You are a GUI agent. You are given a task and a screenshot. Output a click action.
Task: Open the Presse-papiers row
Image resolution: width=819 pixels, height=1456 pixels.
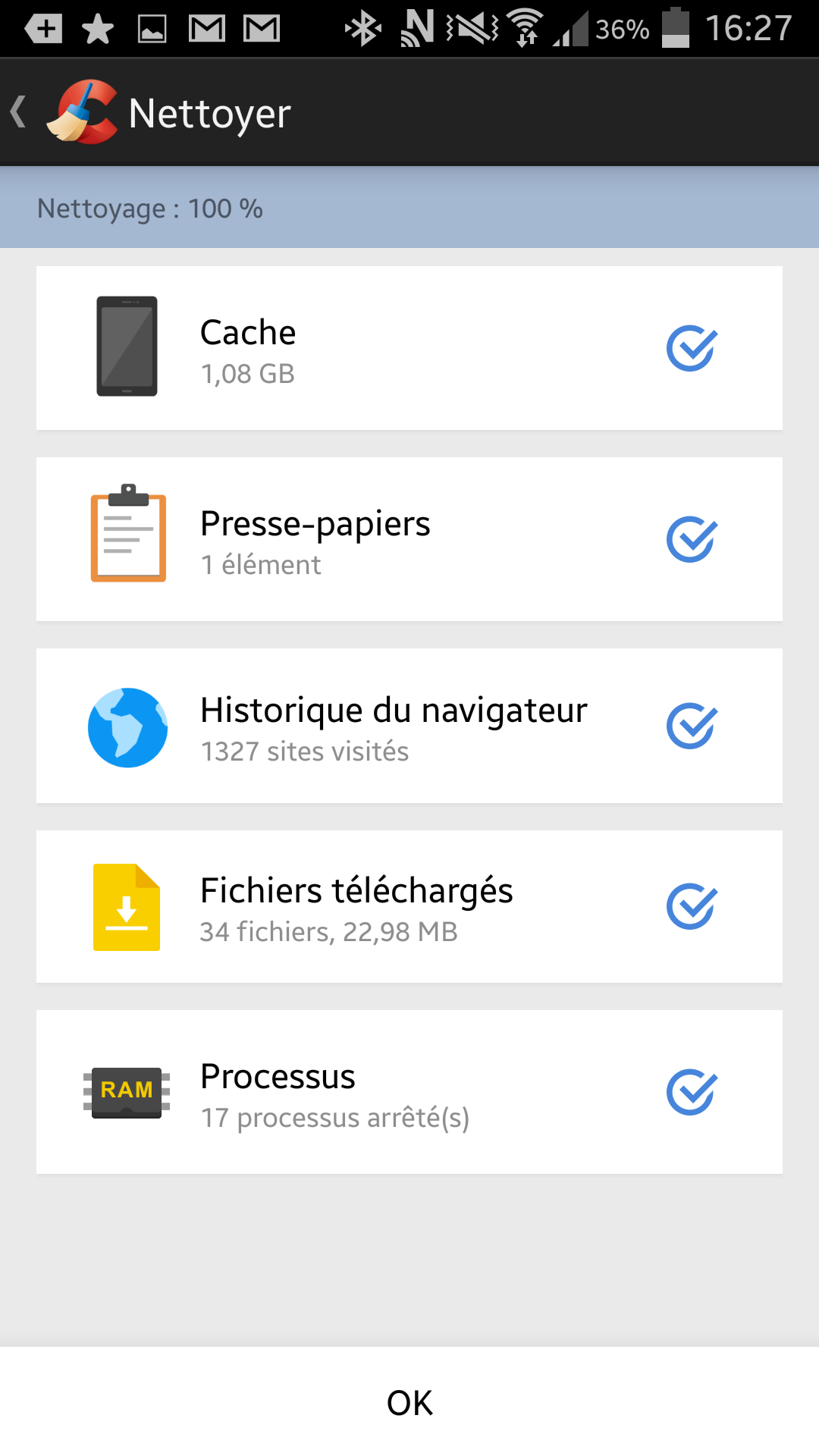409,539
